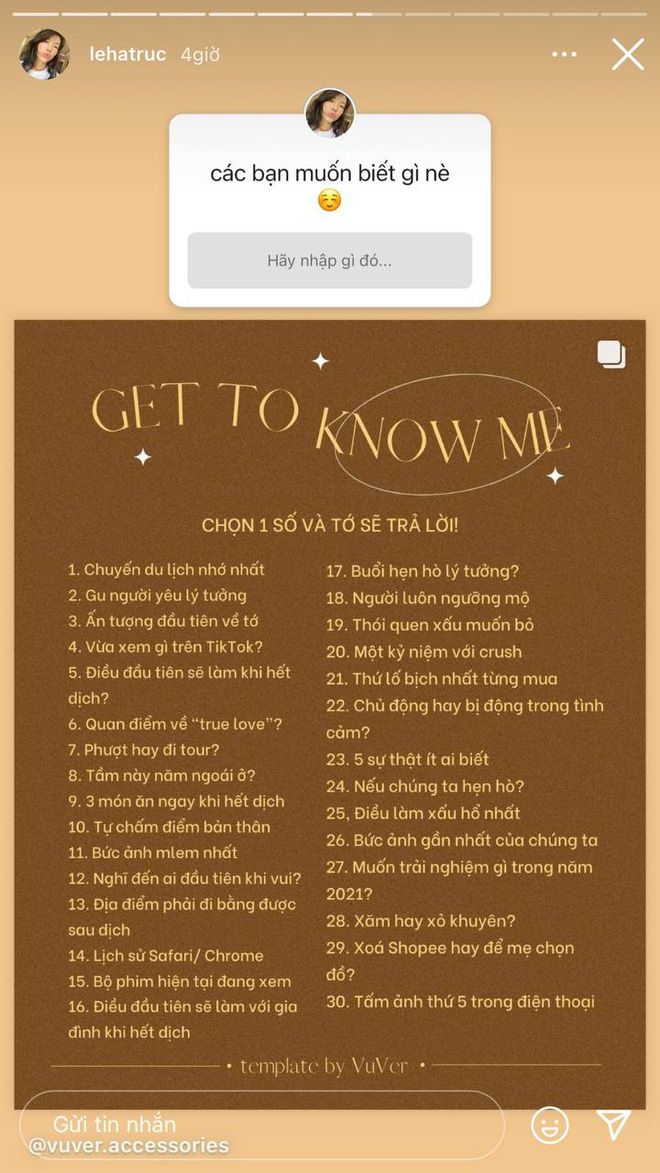
Task: Share this story via the paper plane icon
Action: click(614, 1124)
